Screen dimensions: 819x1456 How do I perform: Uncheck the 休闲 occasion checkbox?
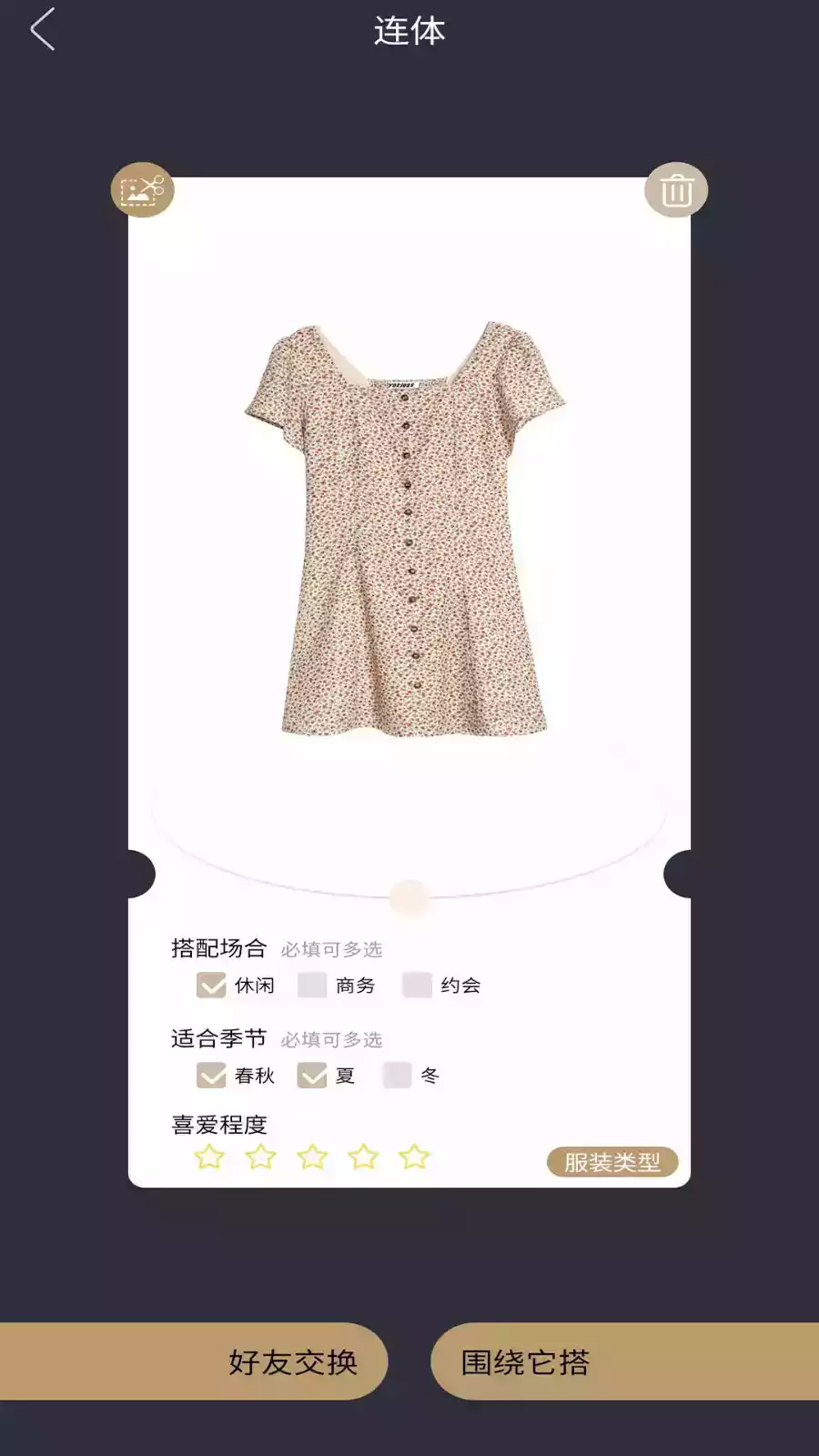[211, 985]
